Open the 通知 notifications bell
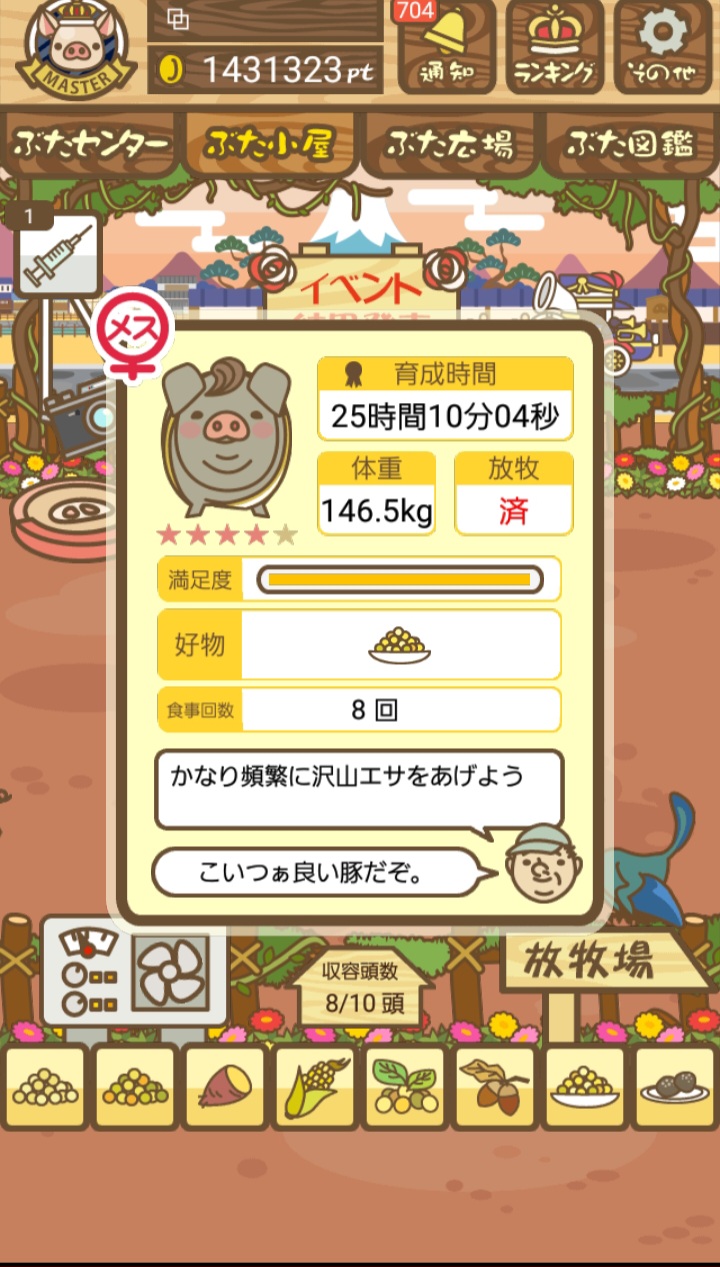Viewport: 720px width, 1267px height. (x=445, y=47)
